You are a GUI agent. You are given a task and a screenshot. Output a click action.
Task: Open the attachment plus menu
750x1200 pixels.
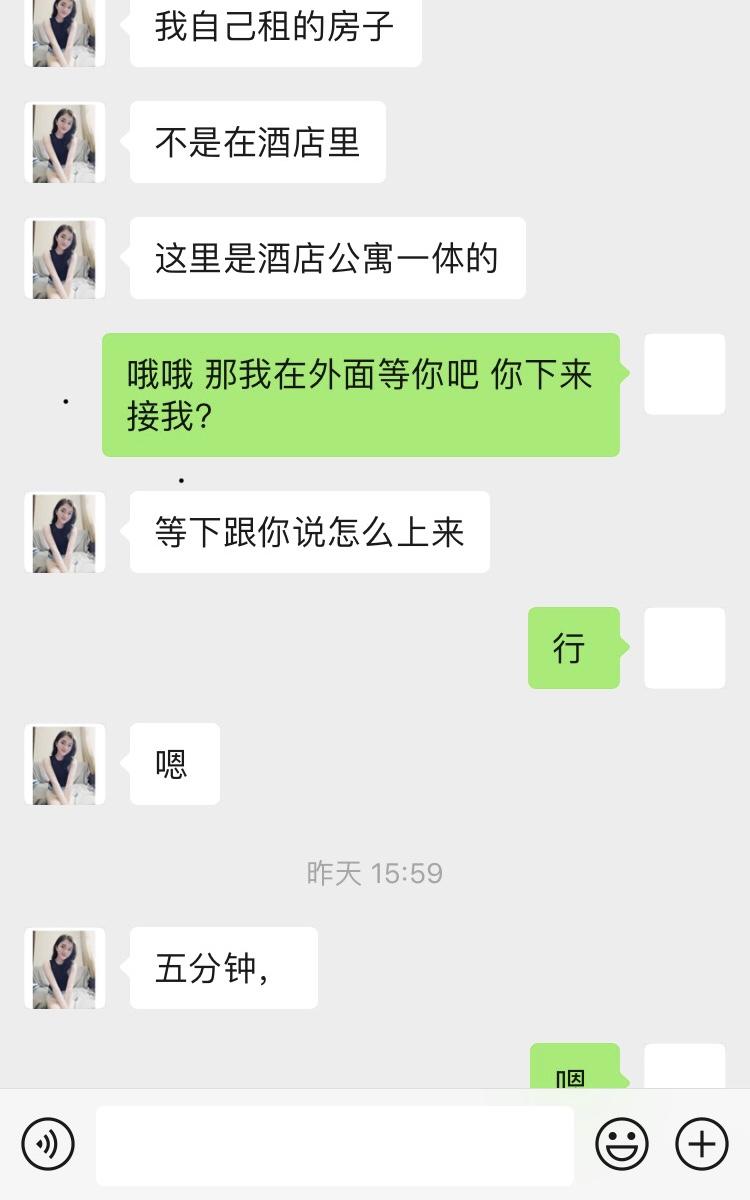pos(702,1142)
